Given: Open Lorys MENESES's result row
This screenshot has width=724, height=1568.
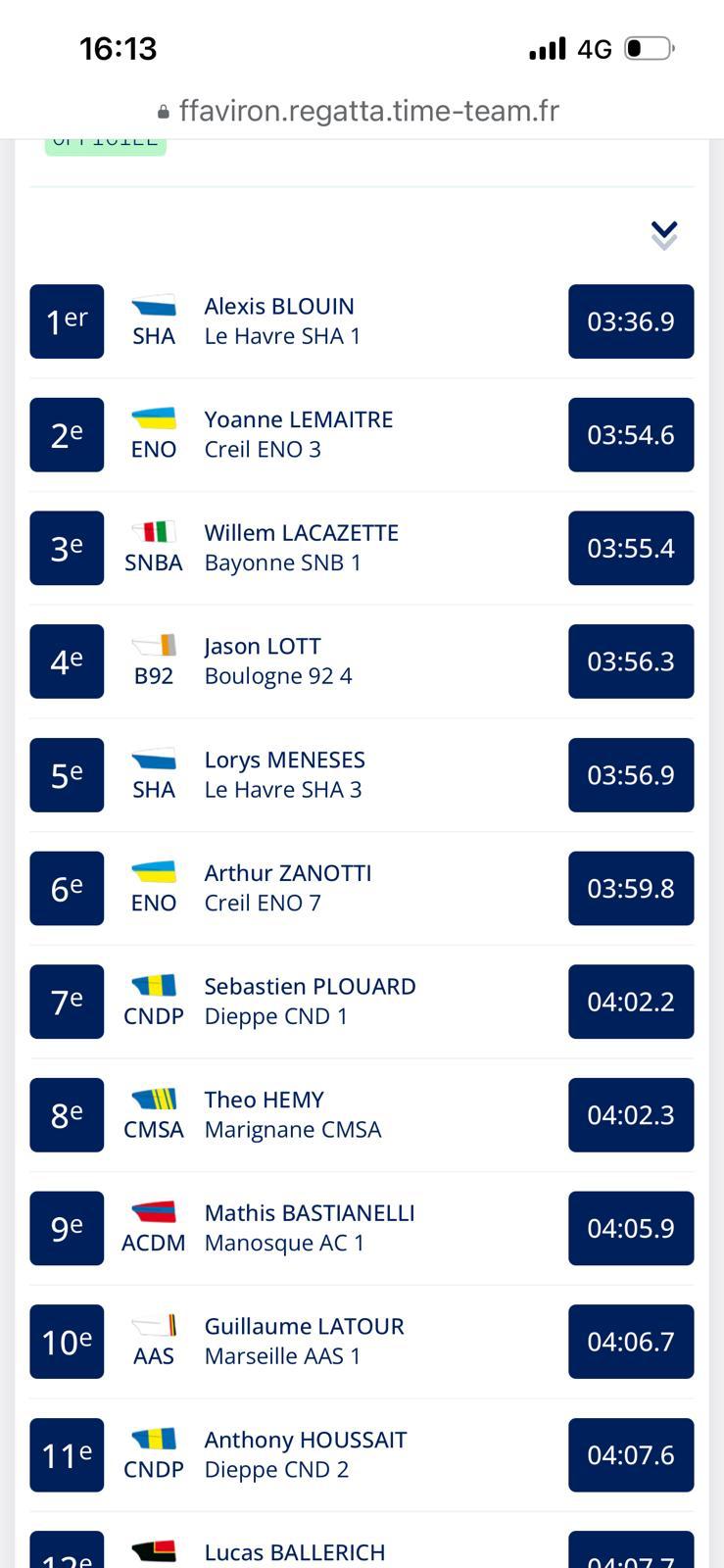Looking at the screenshot, I should point(361,774).
